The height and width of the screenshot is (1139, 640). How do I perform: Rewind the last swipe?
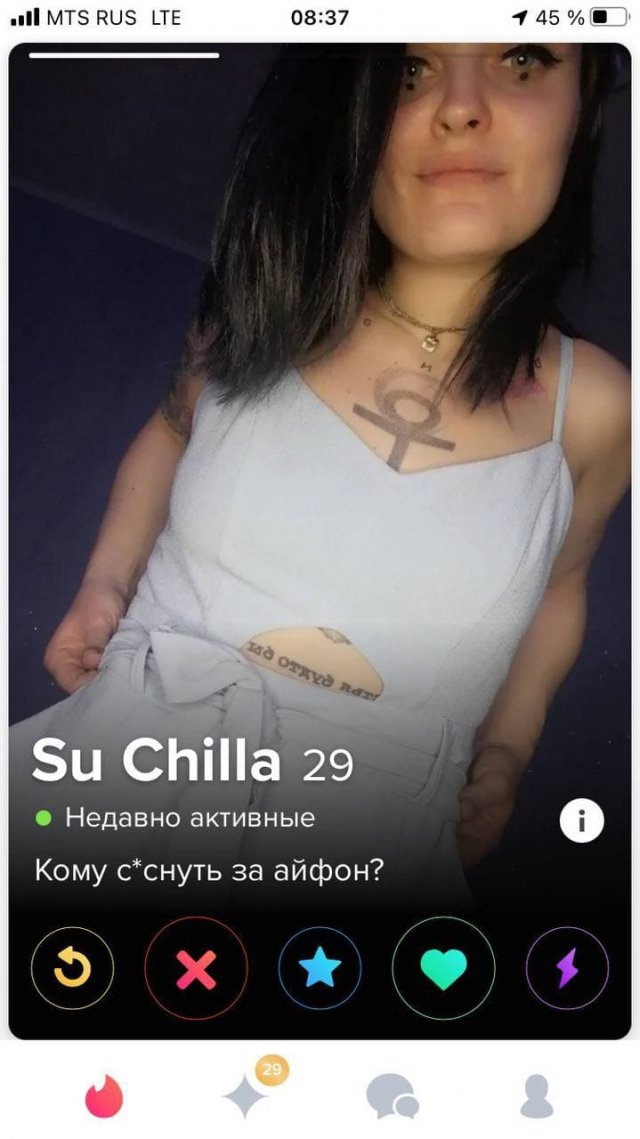[x=72, y=968]
